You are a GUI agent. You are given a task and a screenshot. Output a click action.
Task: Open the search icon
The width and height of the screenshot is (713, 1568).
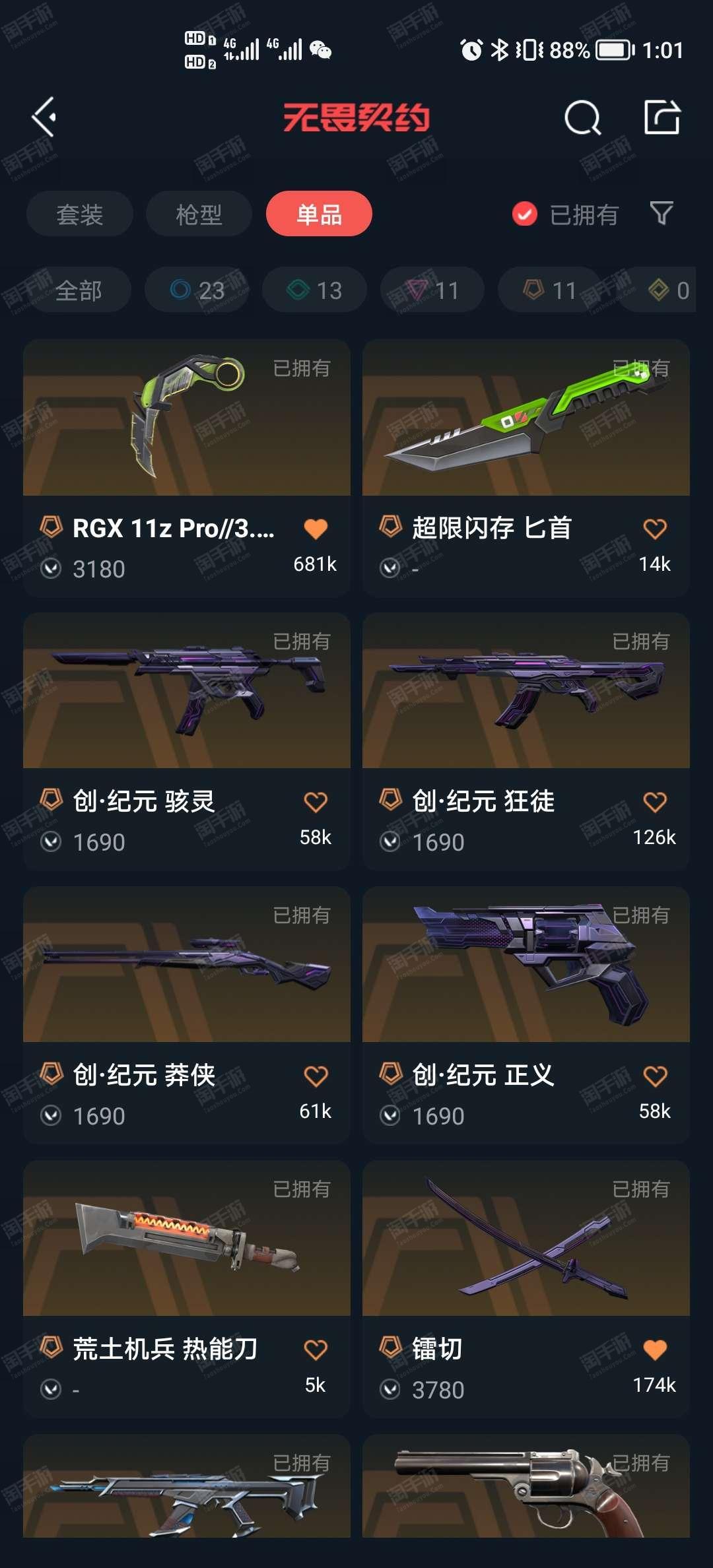coord(583,117)
